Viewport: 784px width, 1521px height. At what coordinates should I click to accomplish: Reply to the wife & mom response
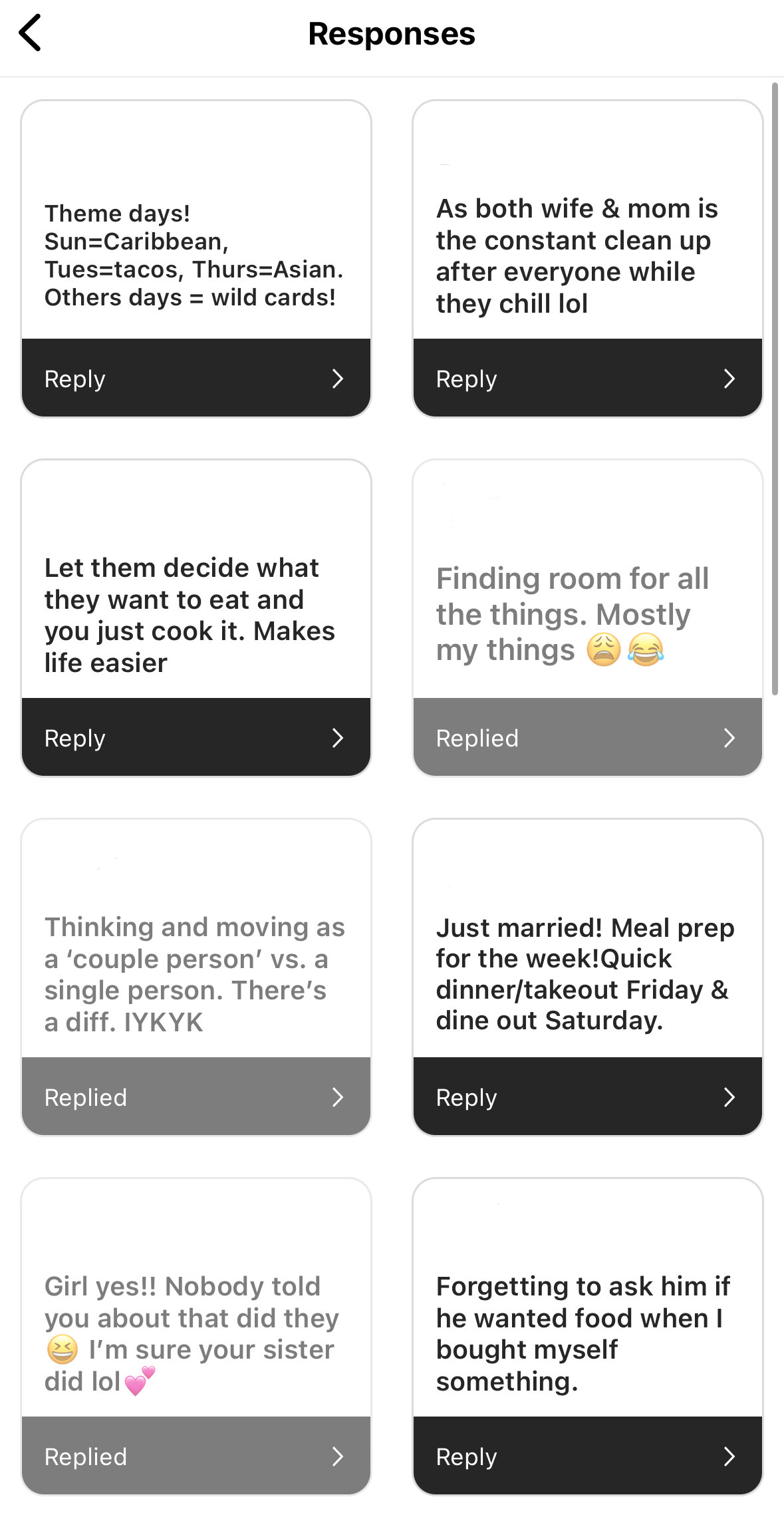pos(588,378)
